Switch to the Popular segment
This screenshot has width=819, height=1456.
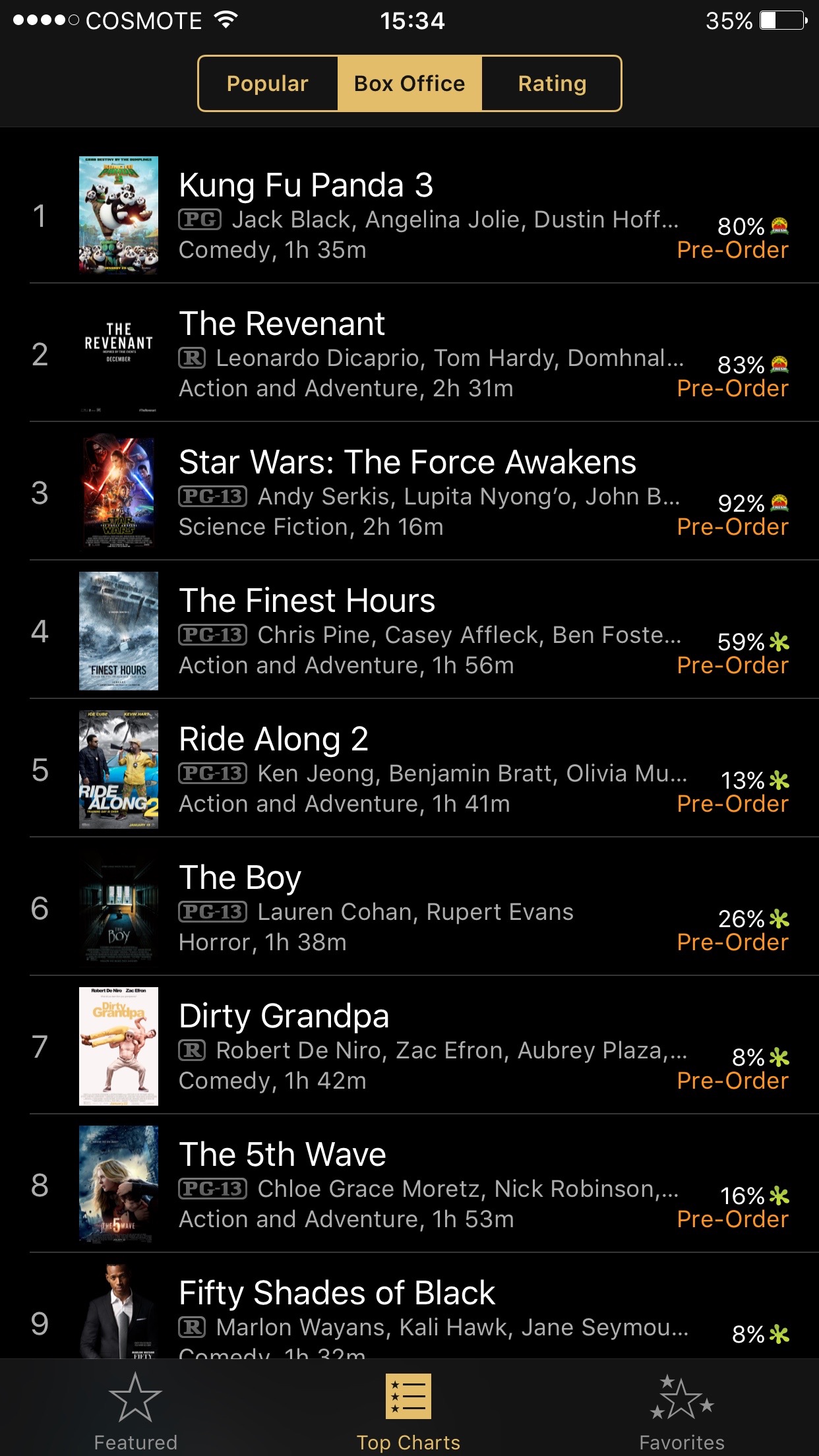pyautogui.click(x=268, y=84)
